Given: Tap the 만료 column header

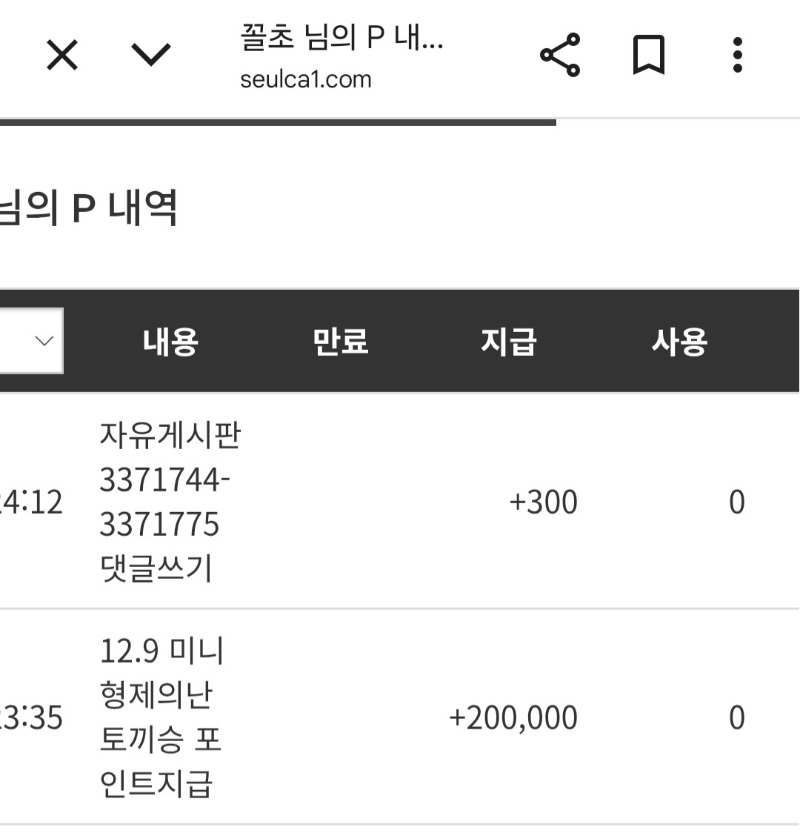Looking at the screenshot, I should (x=340, y=340).
